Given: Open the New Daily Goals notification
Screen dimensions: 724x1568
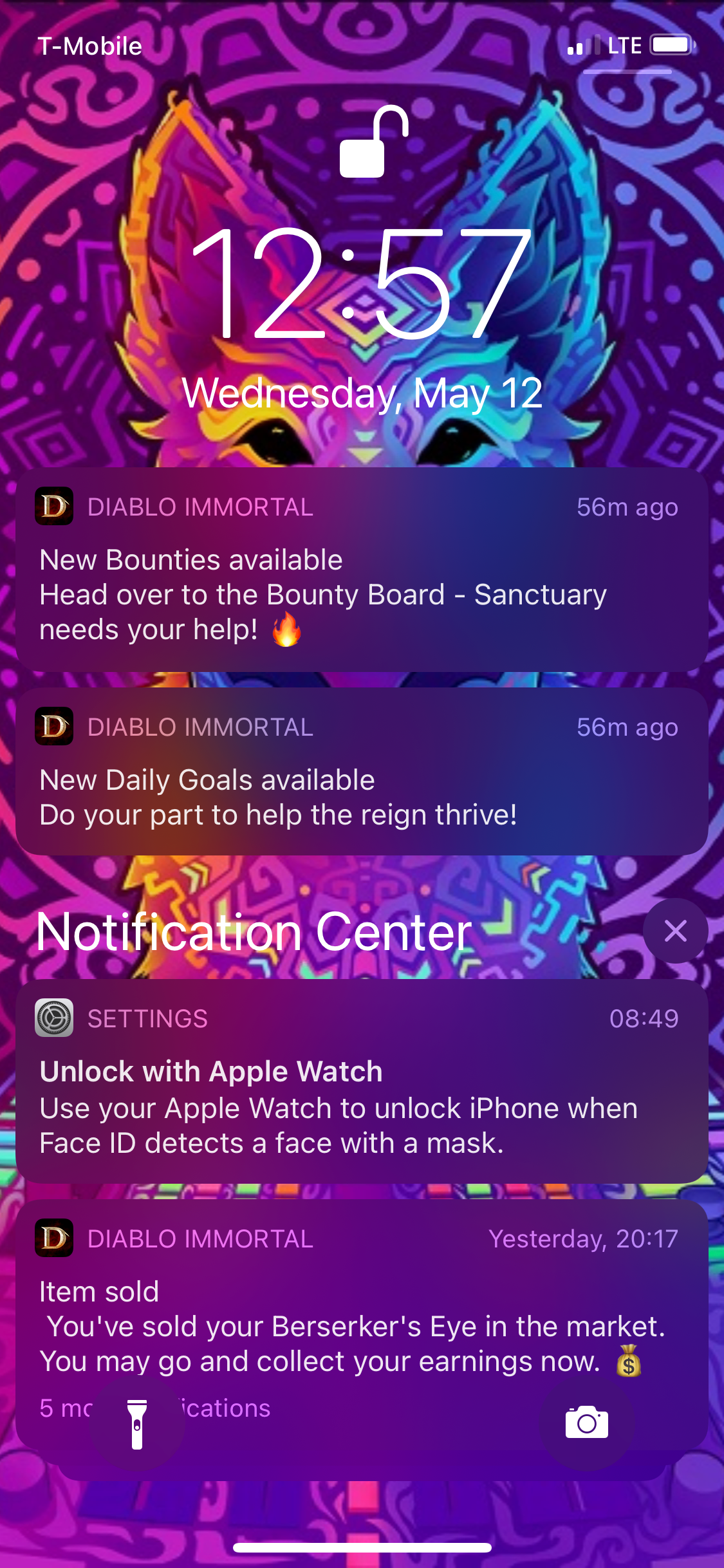Looking at the screenshot, I should tap(362, 772).
